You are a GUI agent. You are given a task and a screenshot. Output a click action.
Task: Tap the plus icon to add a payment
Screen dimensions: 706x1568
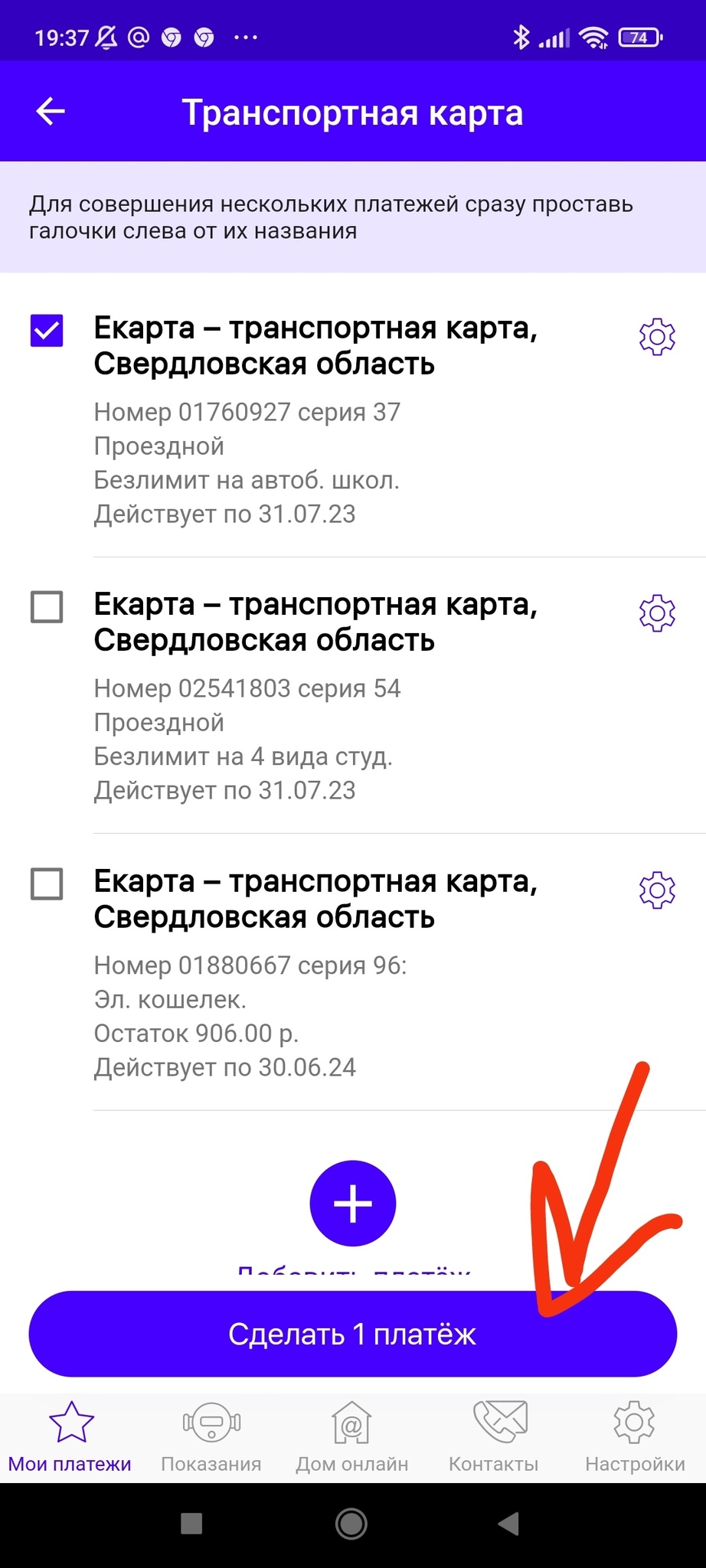coord(352,1202)
